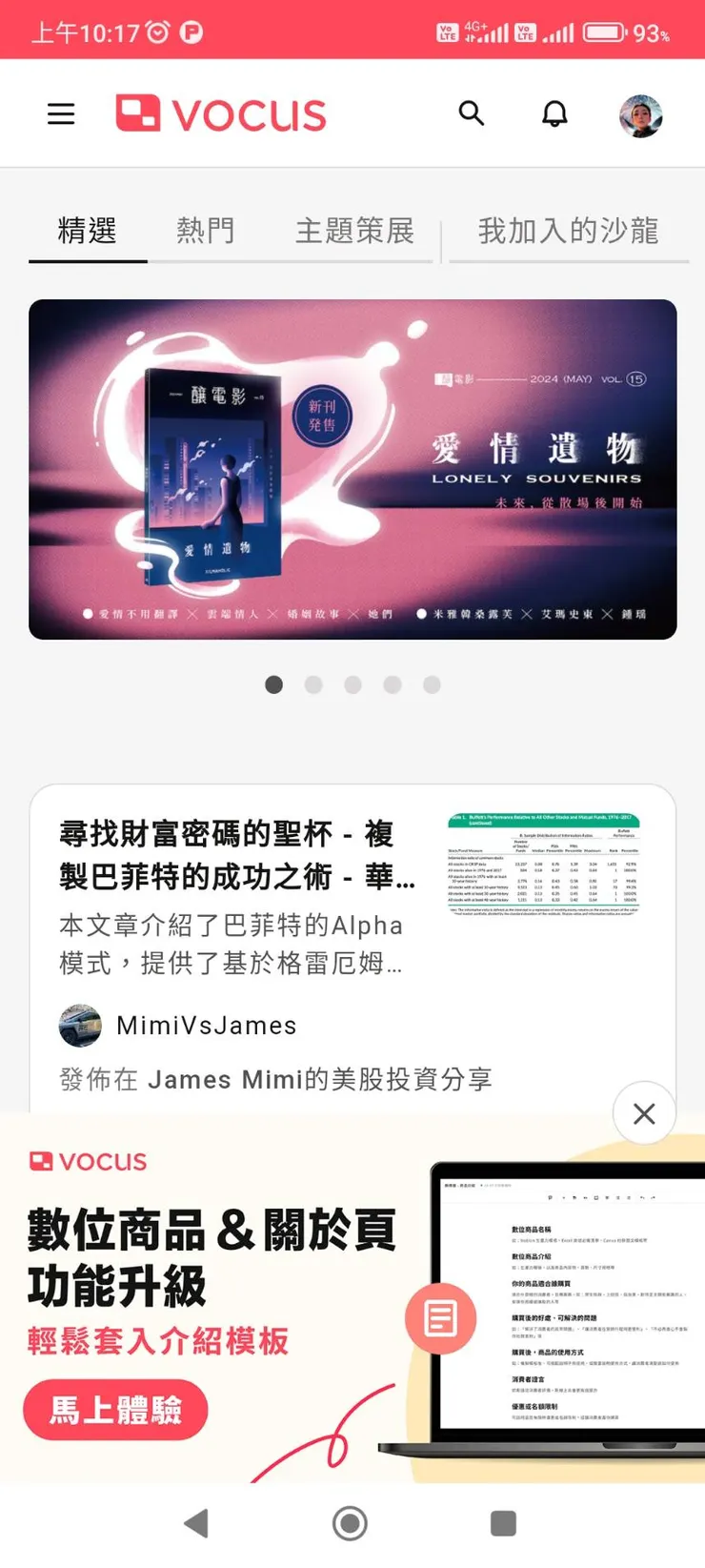
Task: Click the vocus logo on the promo banner
Action: 87,1161
